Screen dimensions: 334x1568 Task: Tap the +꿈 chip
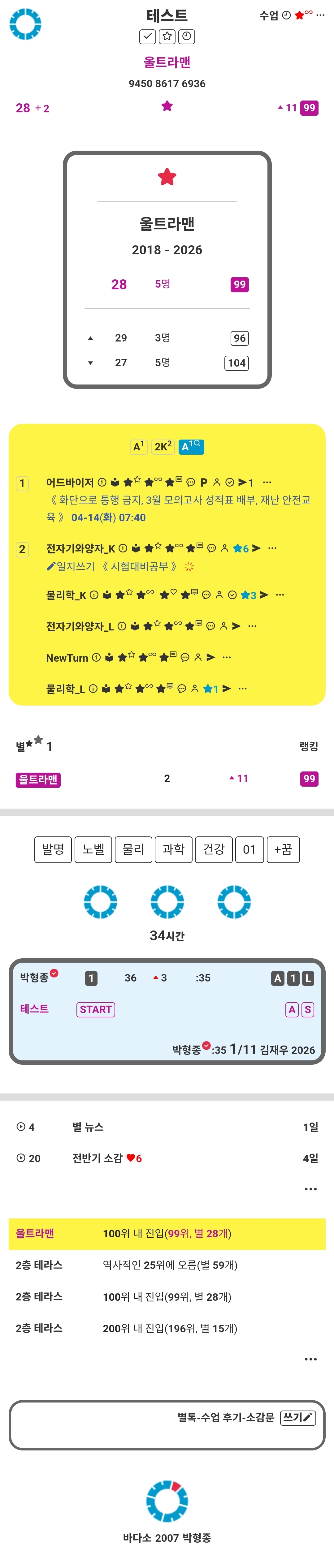click(284, 849)
